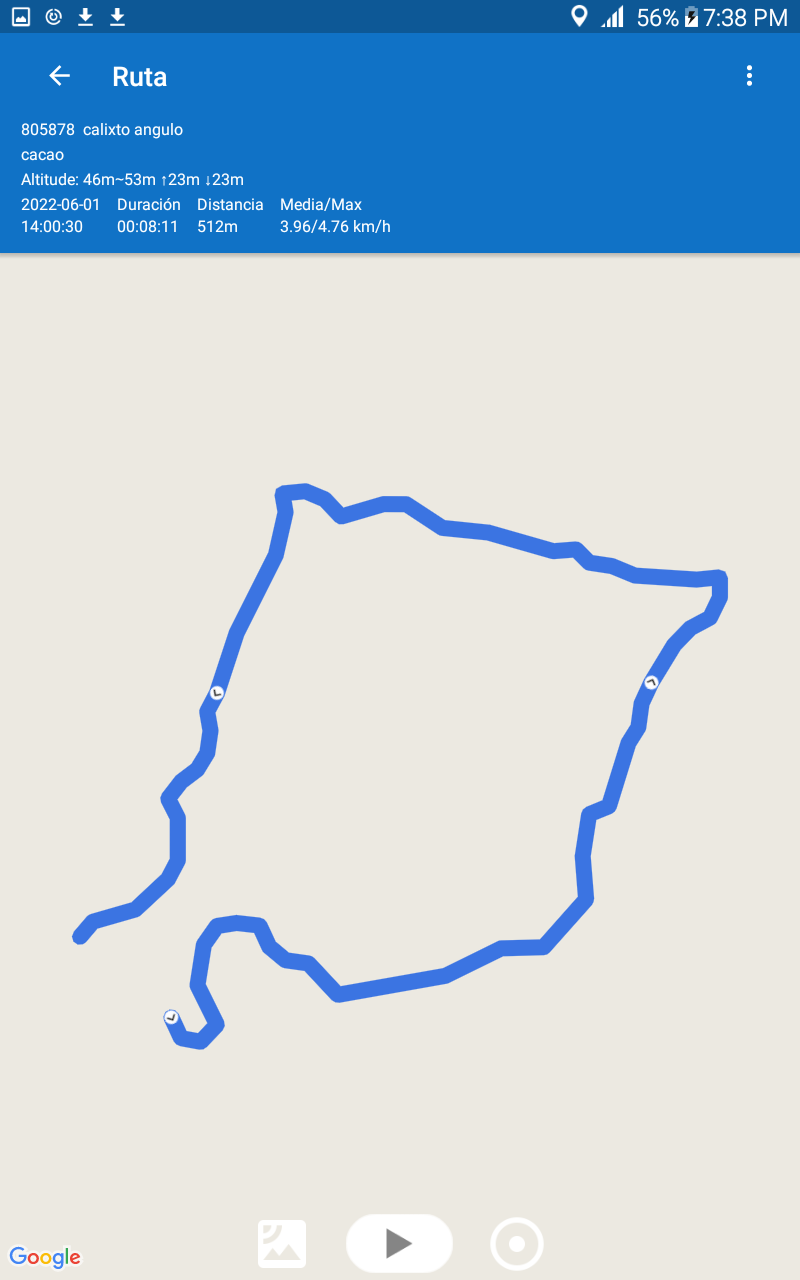800x1280 pixels.
Task: Tap the circular locate button
Action: pyautogui.click(x=516, y=1244)
